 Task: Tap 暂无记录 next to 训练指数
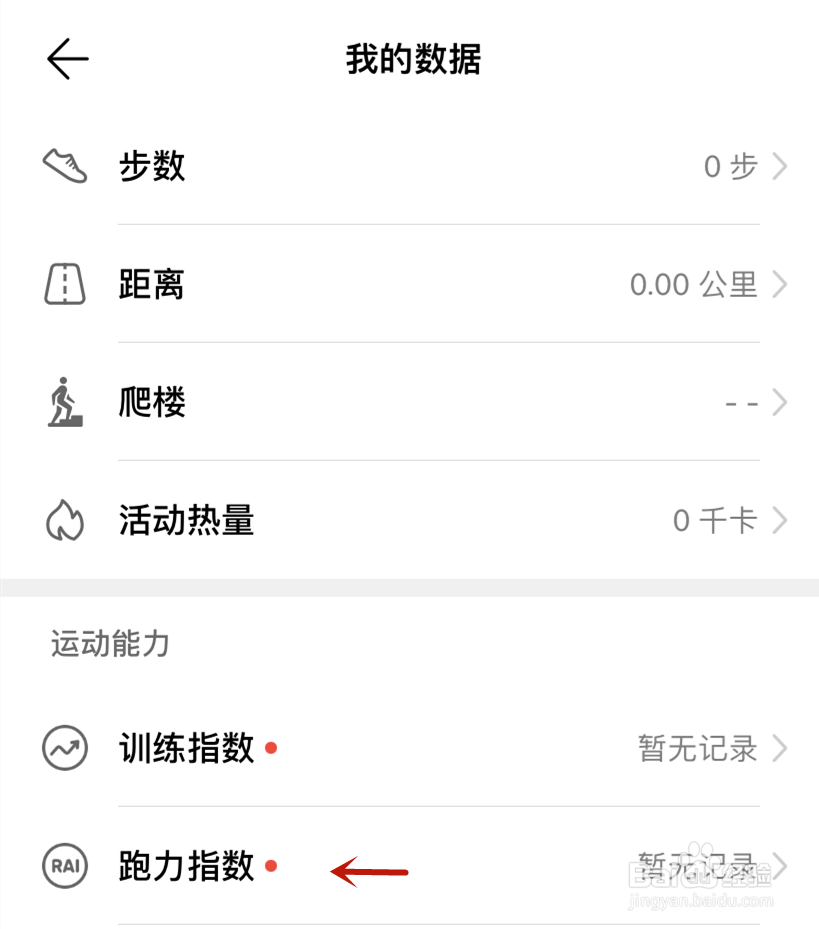(x=697, y=747)
